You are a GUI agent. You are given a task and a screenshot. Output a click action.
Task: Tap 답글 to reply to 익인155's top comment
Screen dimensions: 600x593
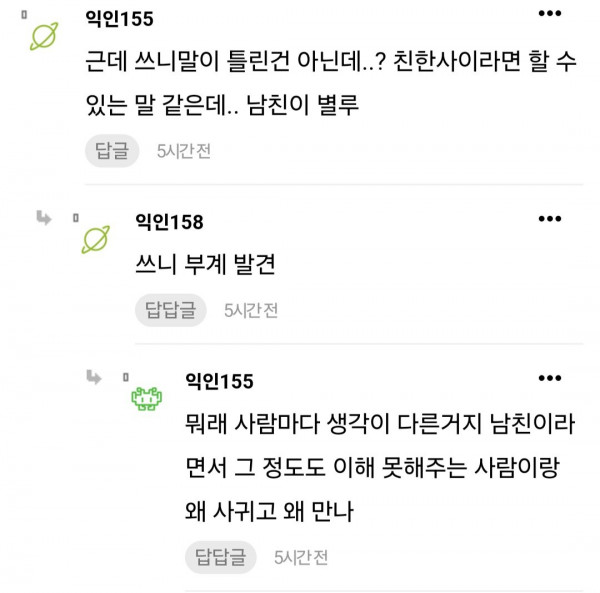coord(112,151)
